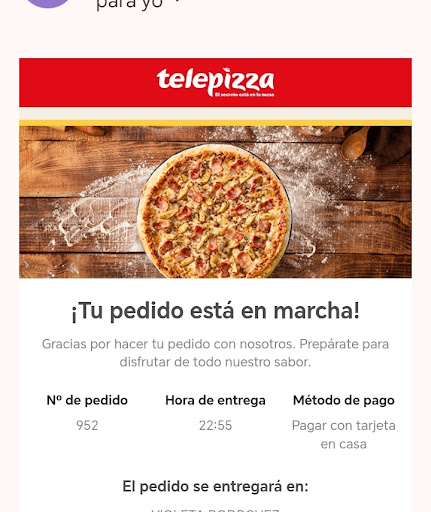
Task: Open the sender's purple avatar
Action: 48,3
